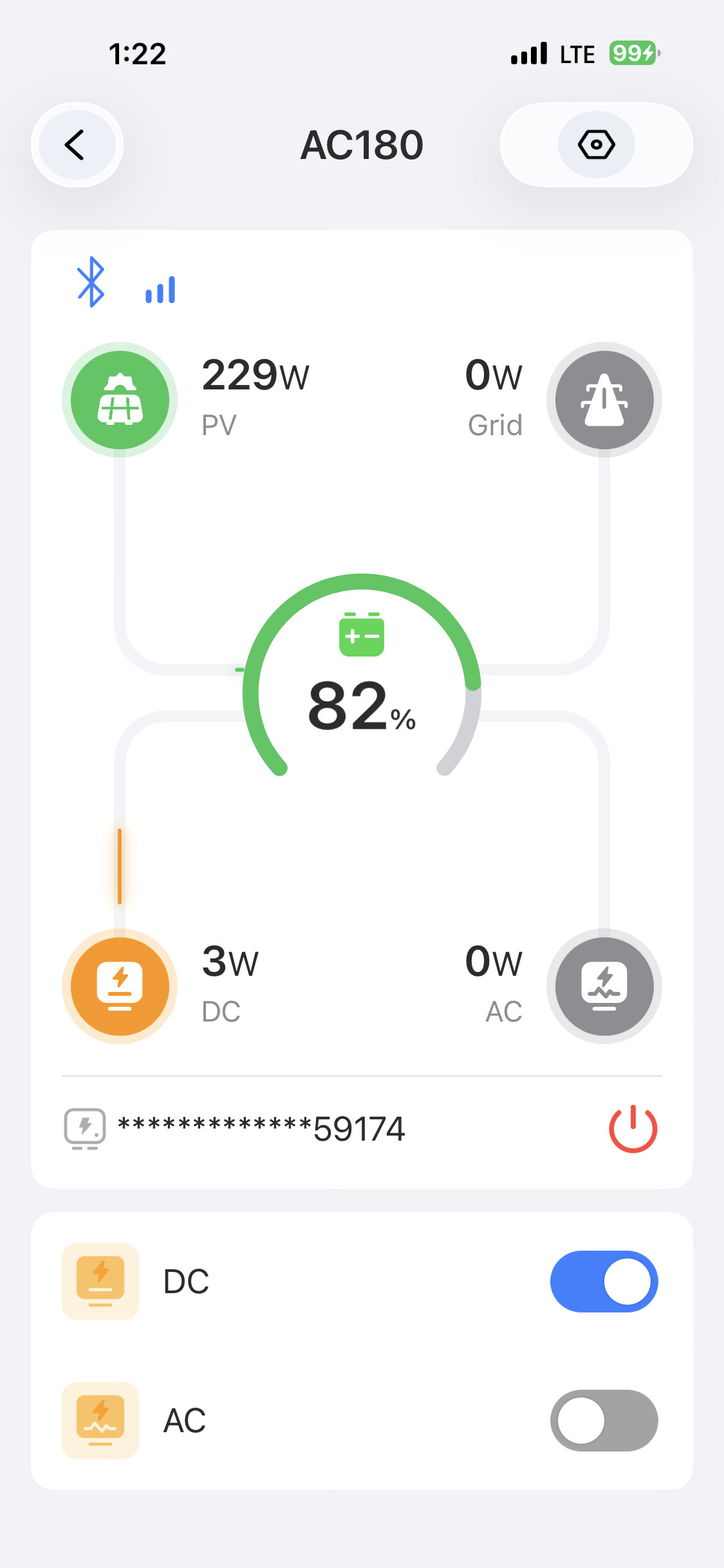Image resolution: width=724 pixels, height=1568 pixels.
Task: Tap the green PV solar icon
Action: (120, 400)
